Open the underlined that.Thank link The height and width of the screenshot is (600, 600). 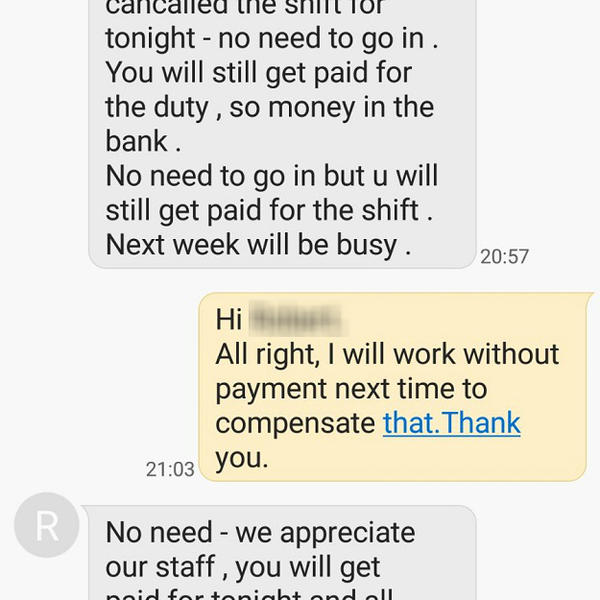pyautogui.click(x=451, y=422)
